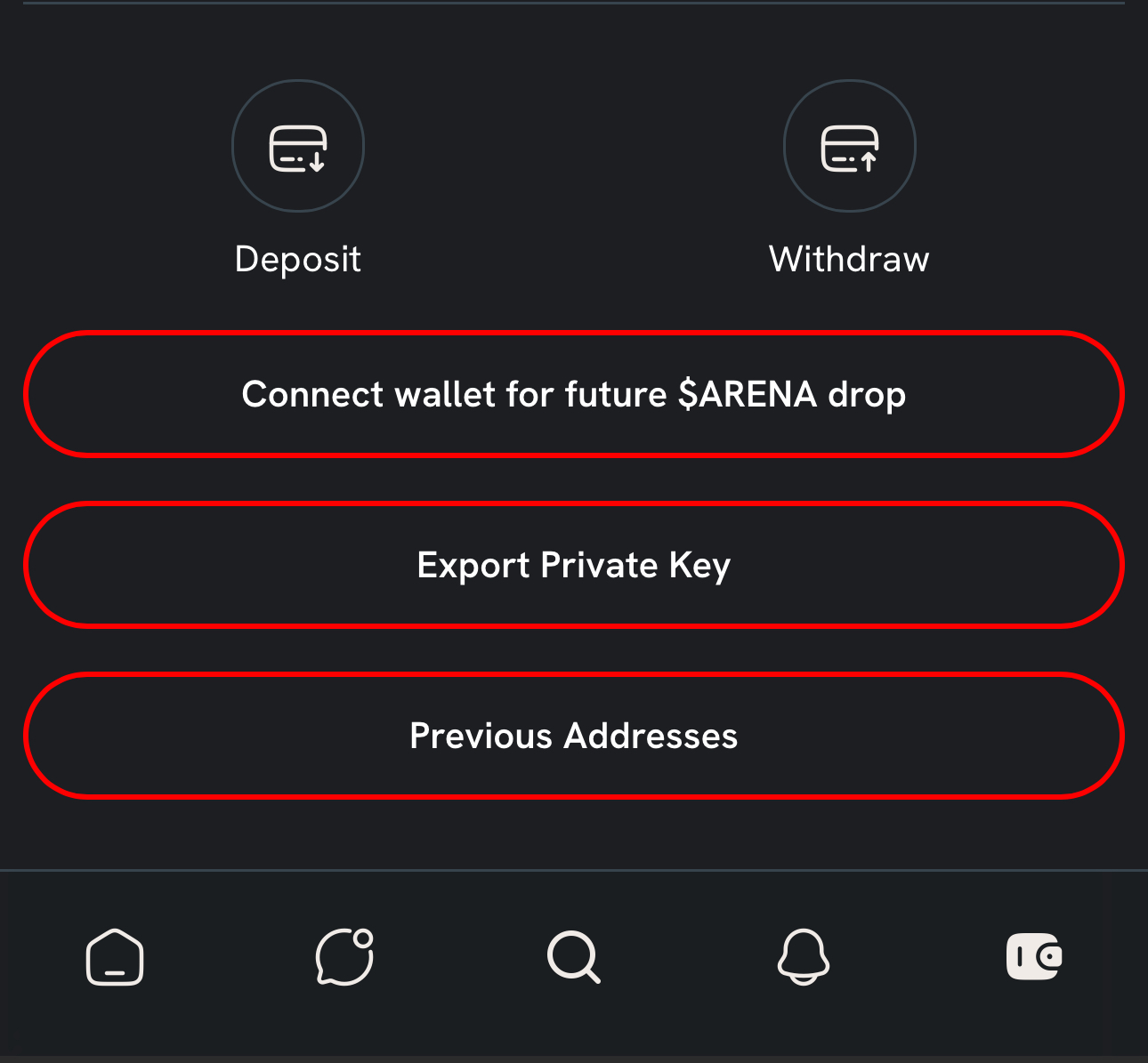Screen dimensions: 1148x1063
Task: Tap the Deposit button
Action: point(298,147)
